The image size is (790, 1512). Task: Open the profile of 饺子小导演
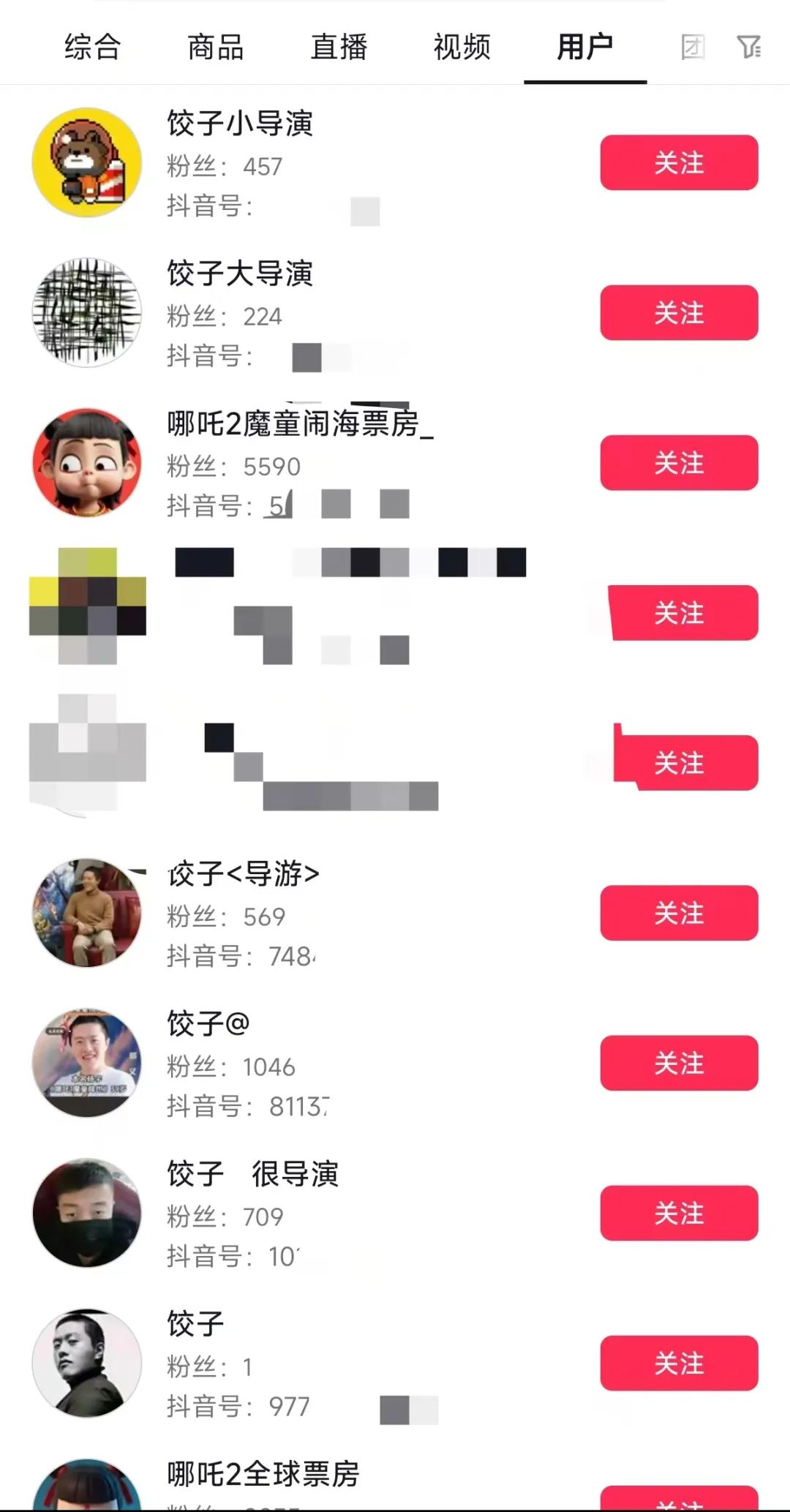240,124
